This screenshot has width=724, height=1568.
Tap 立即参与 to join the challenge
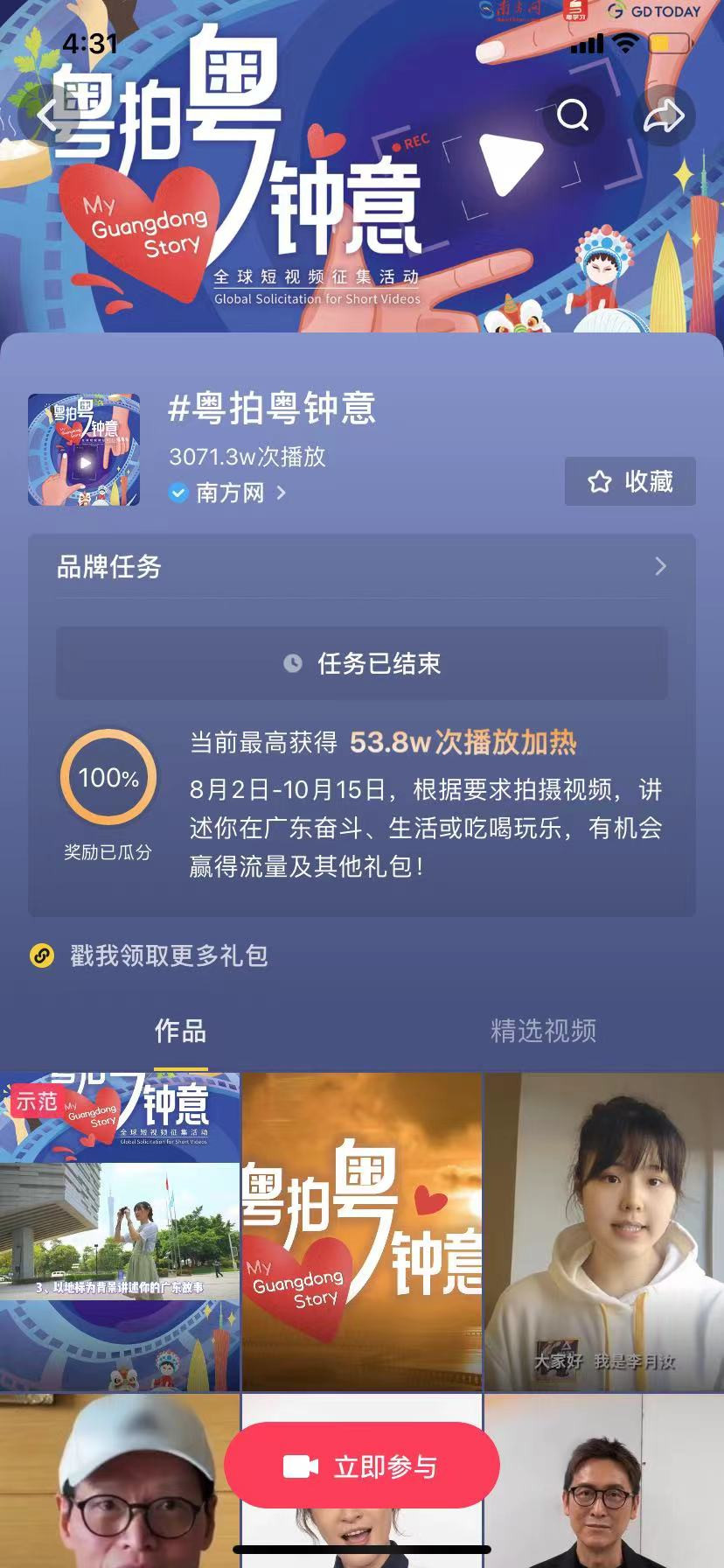362,1466
